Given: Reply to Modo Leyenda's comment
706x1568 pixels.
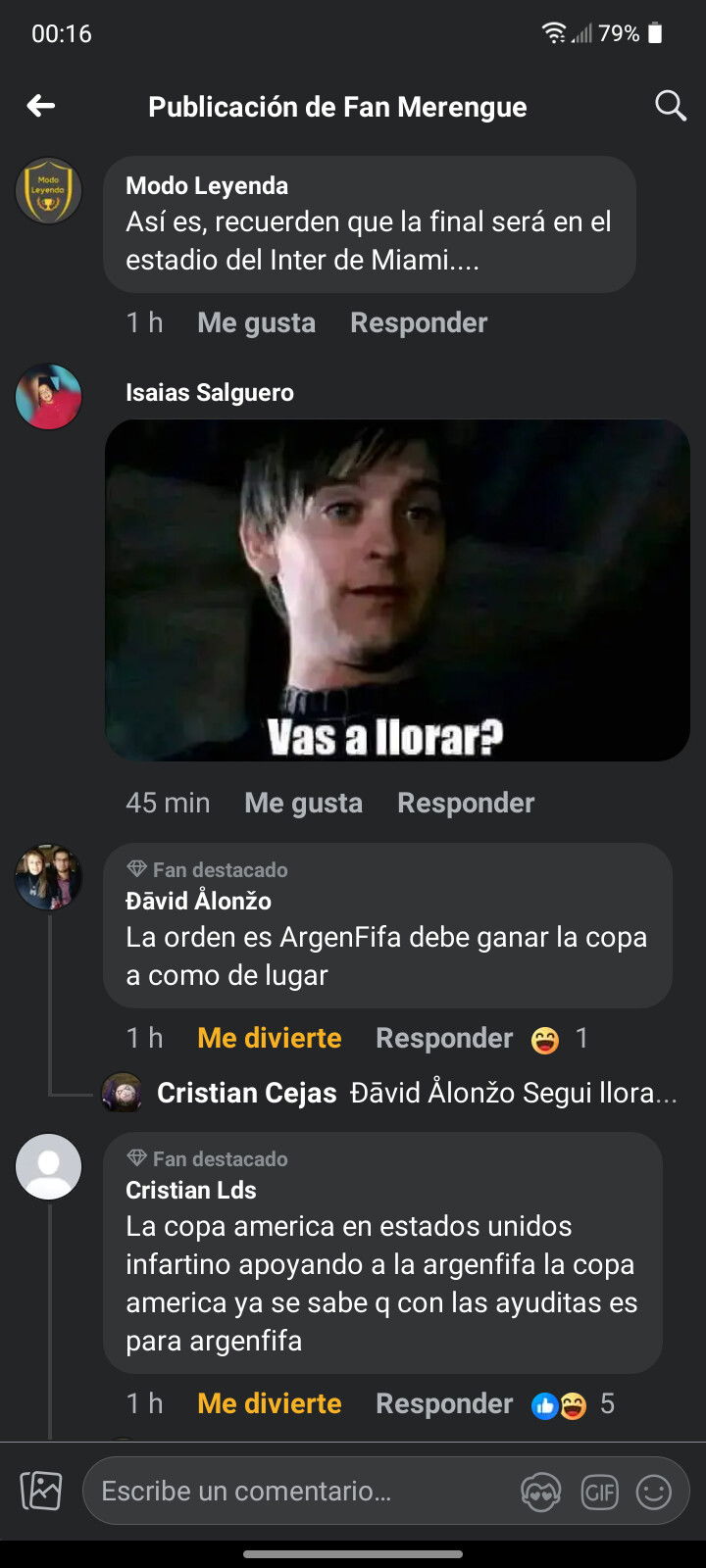Looking at the screenshot, I should 419,322.
